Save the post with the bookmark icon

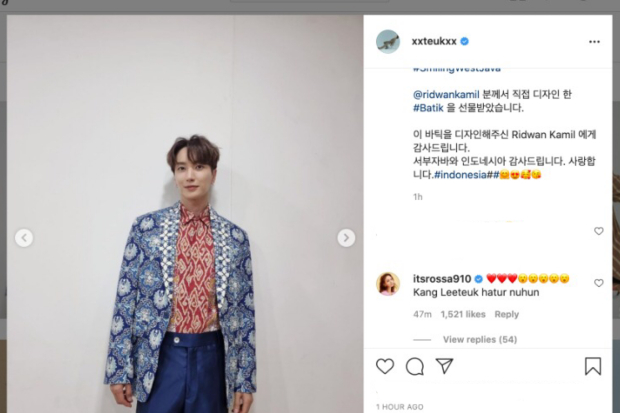(x=593, y=366)
